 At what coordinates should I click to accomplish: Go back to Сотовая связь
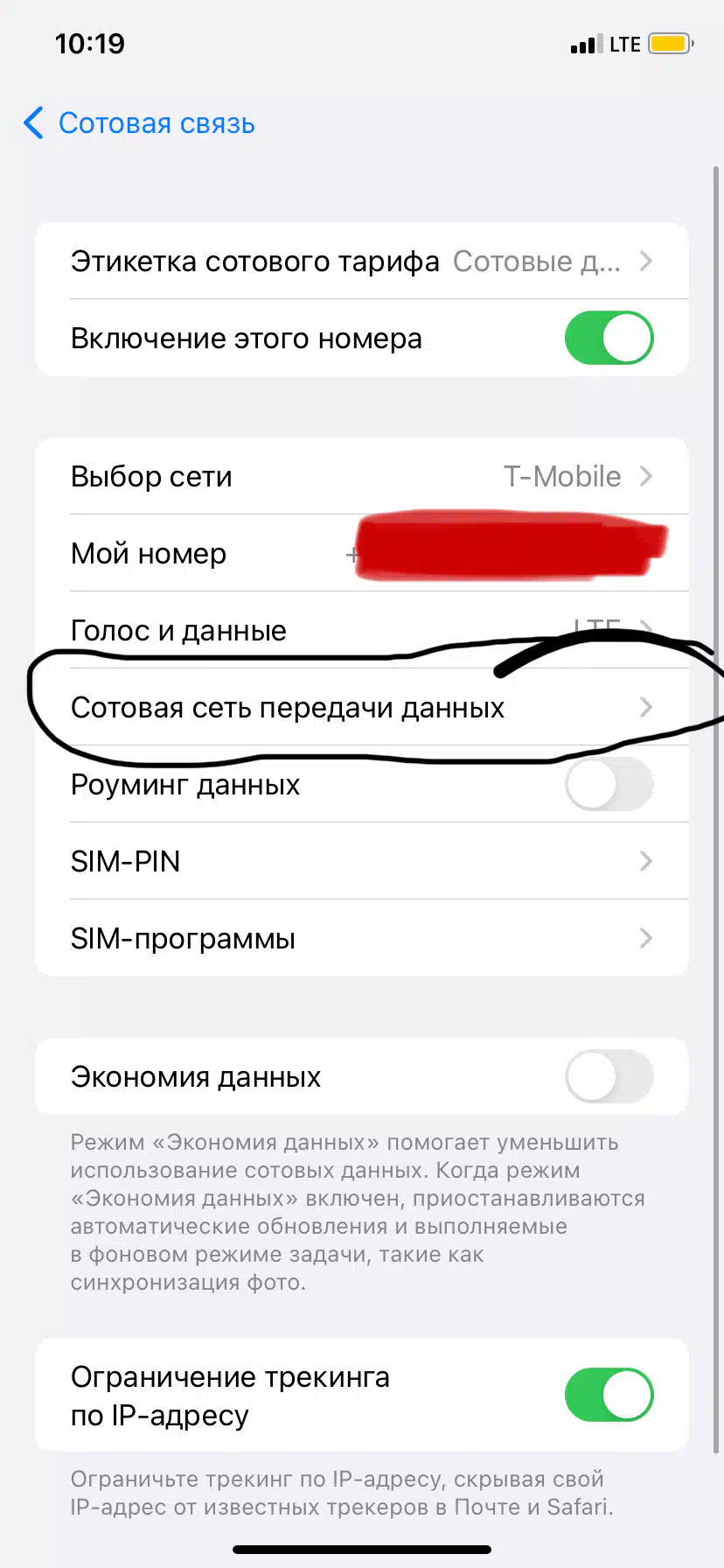click(139, 123)
